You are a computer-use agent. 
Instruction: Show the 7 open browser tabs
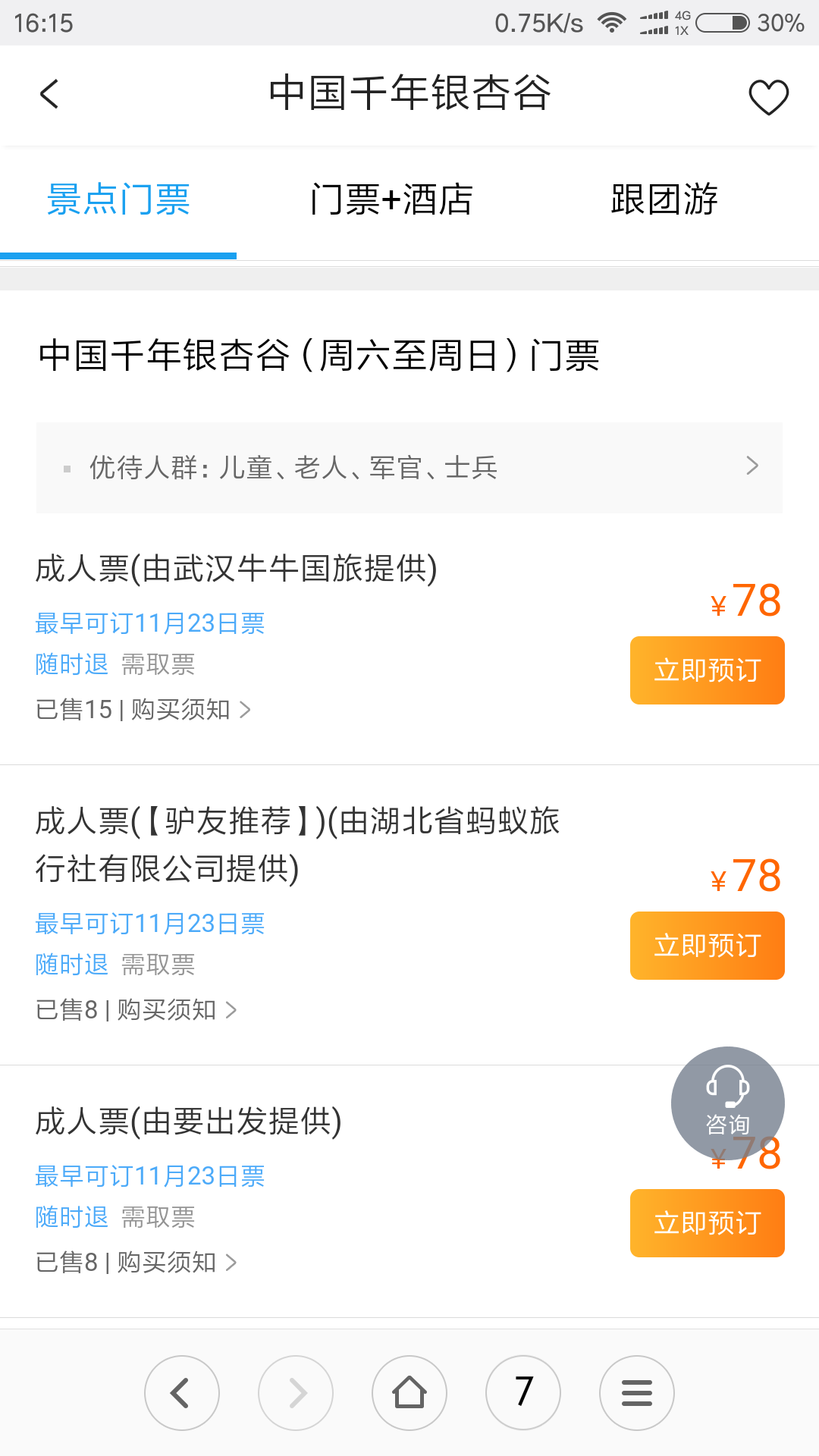point(523,1393)
